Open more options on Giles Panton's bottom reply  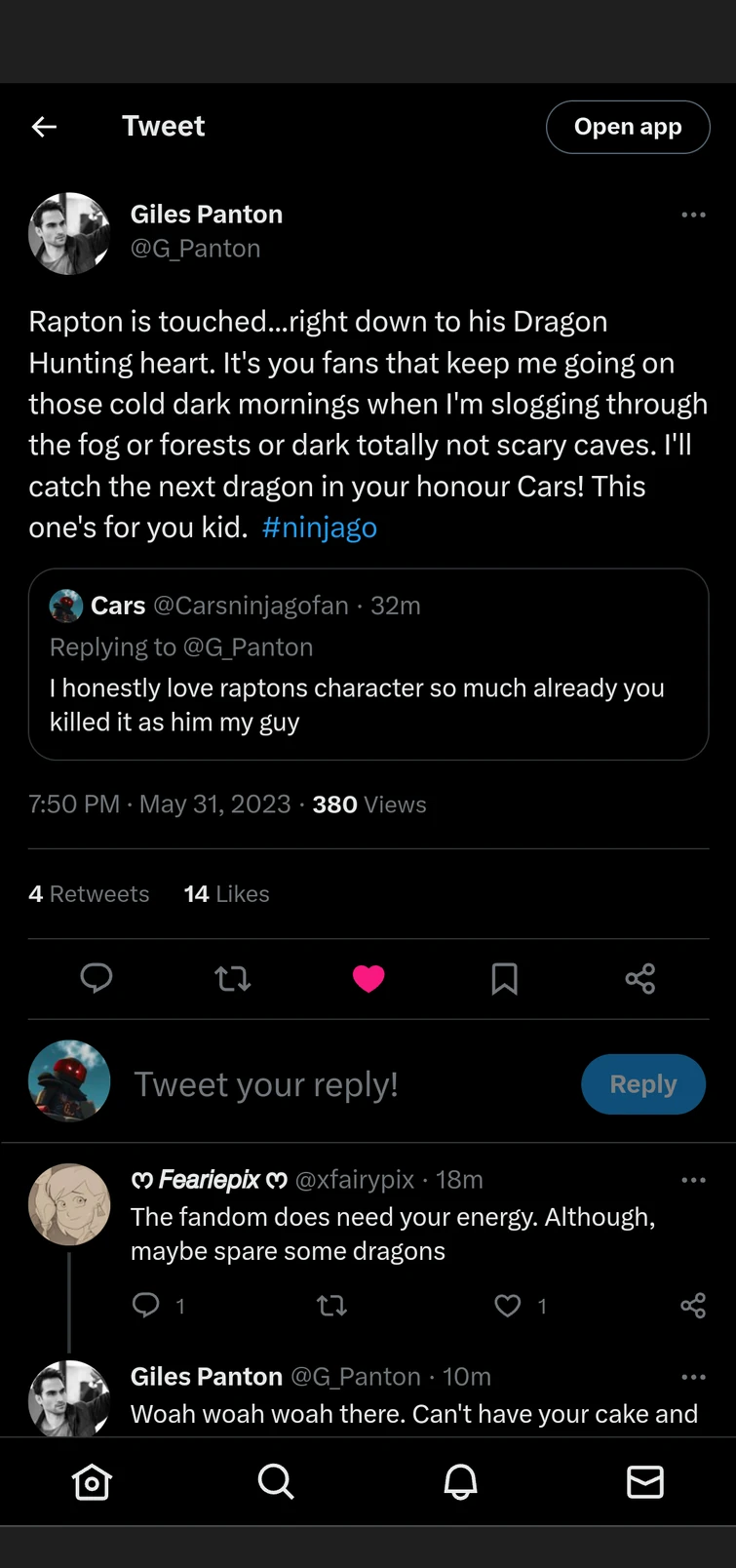tap(693, 1376)
